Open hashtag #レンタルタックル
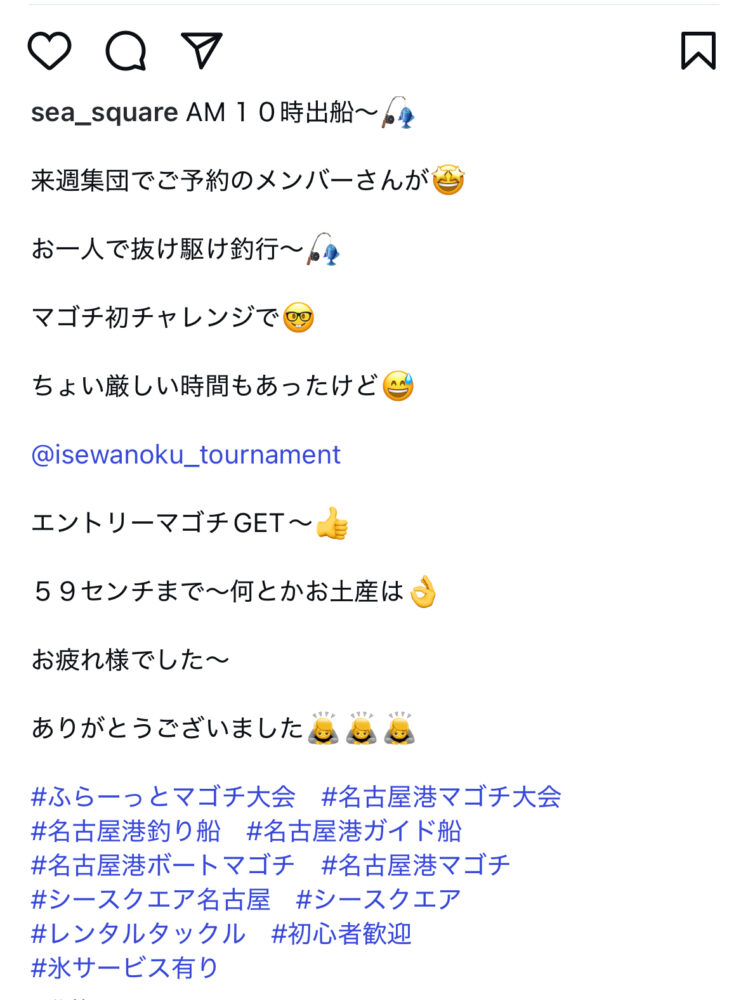Image resolution: width=748 pixels, height=1000 pixels. 138,934
